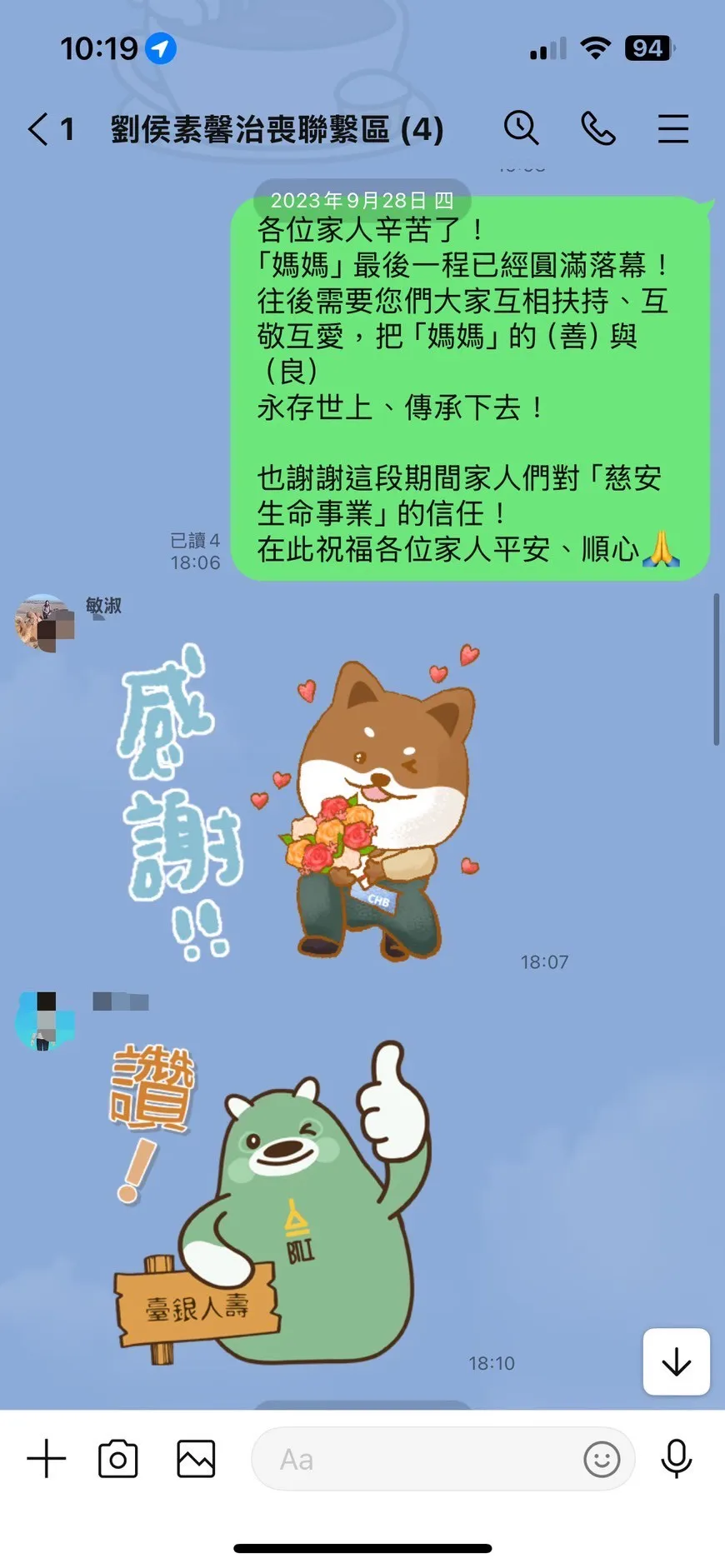Image resolution: width=725 pixels, height=1568 pixels.
Task: Open the chat menu with three lines
Action: pos(673,129)
